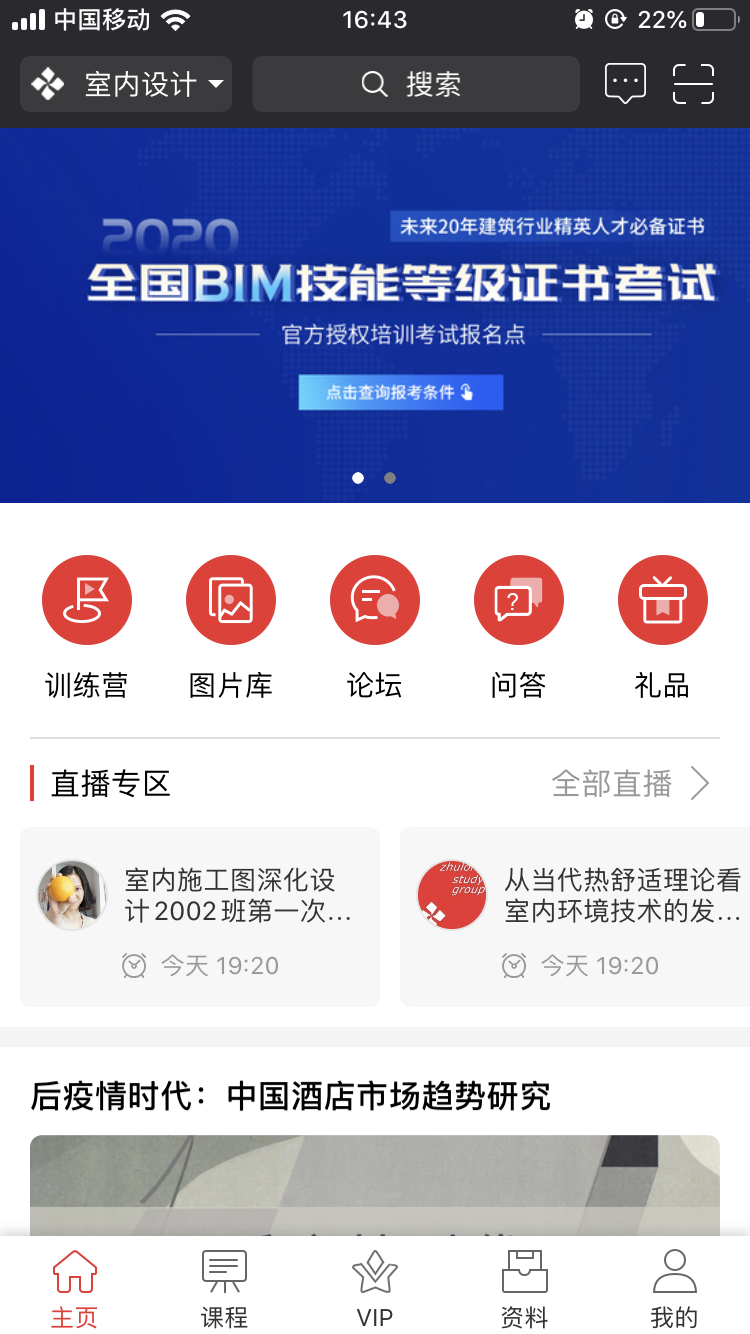This screenshot has height=1334, width=750.
Task: Tap the 搜索 search field
Action: [x=416, y=84]
